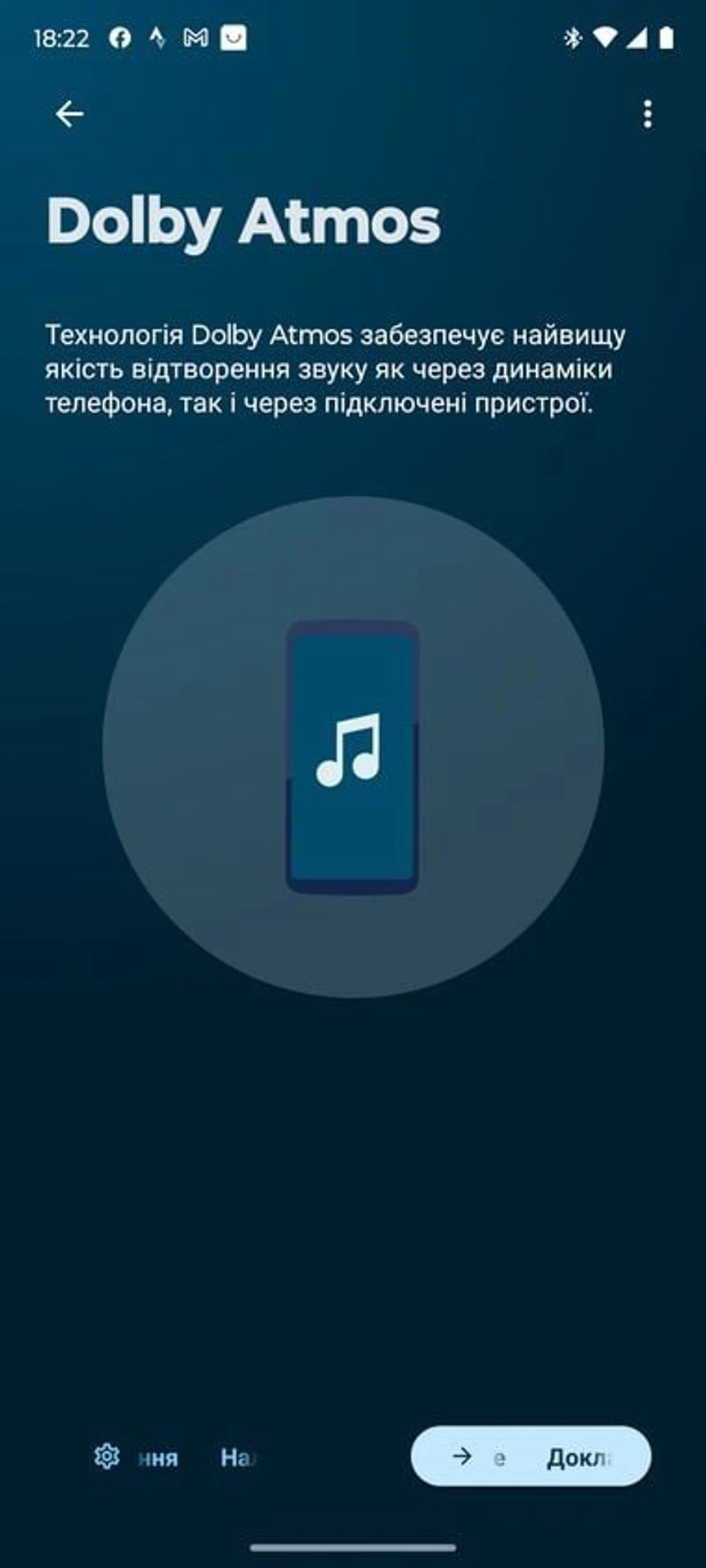Screen dimensions: 706x1568
Task: Go back using the top arrow
Action: click(69, 114)
